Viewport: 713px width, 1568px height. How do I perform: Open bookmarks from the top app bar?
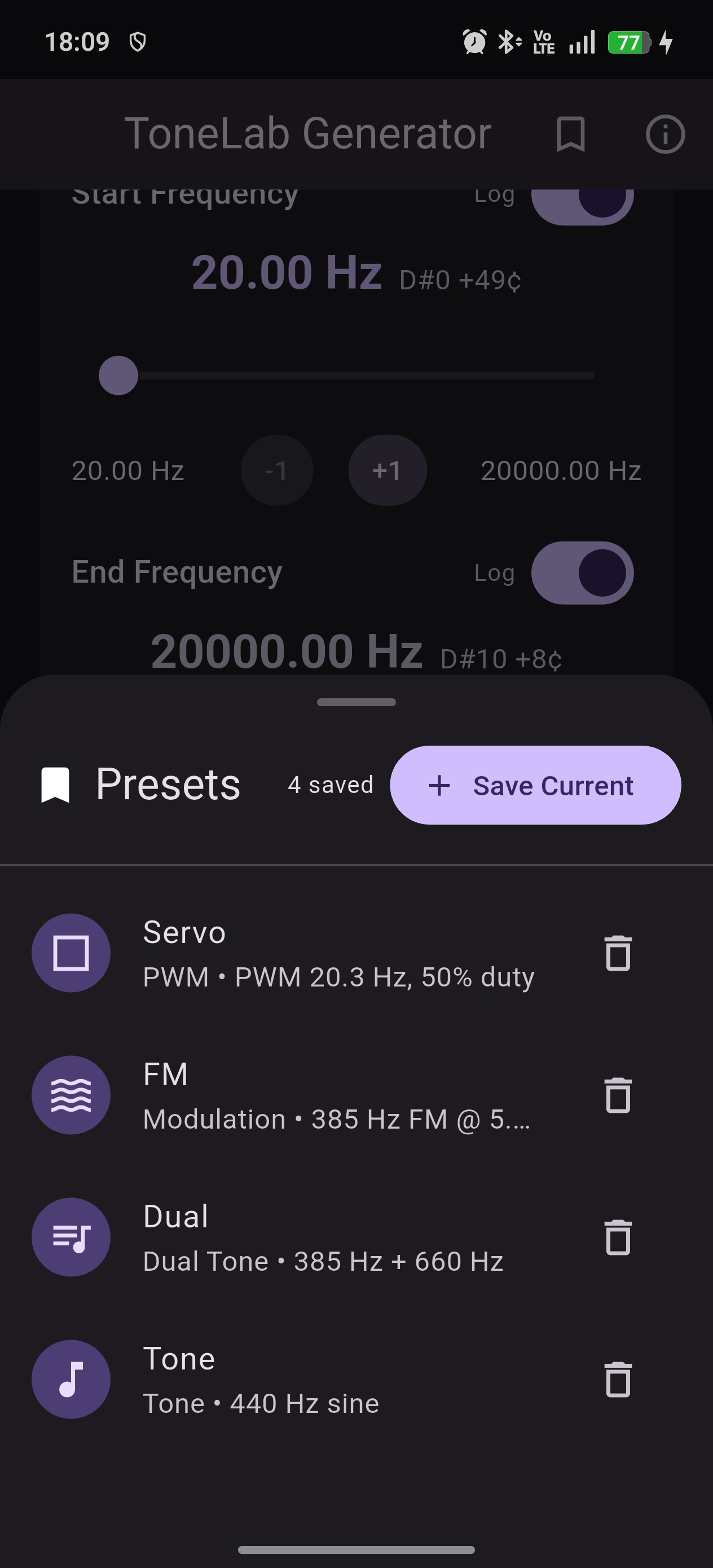click(571, 135)
